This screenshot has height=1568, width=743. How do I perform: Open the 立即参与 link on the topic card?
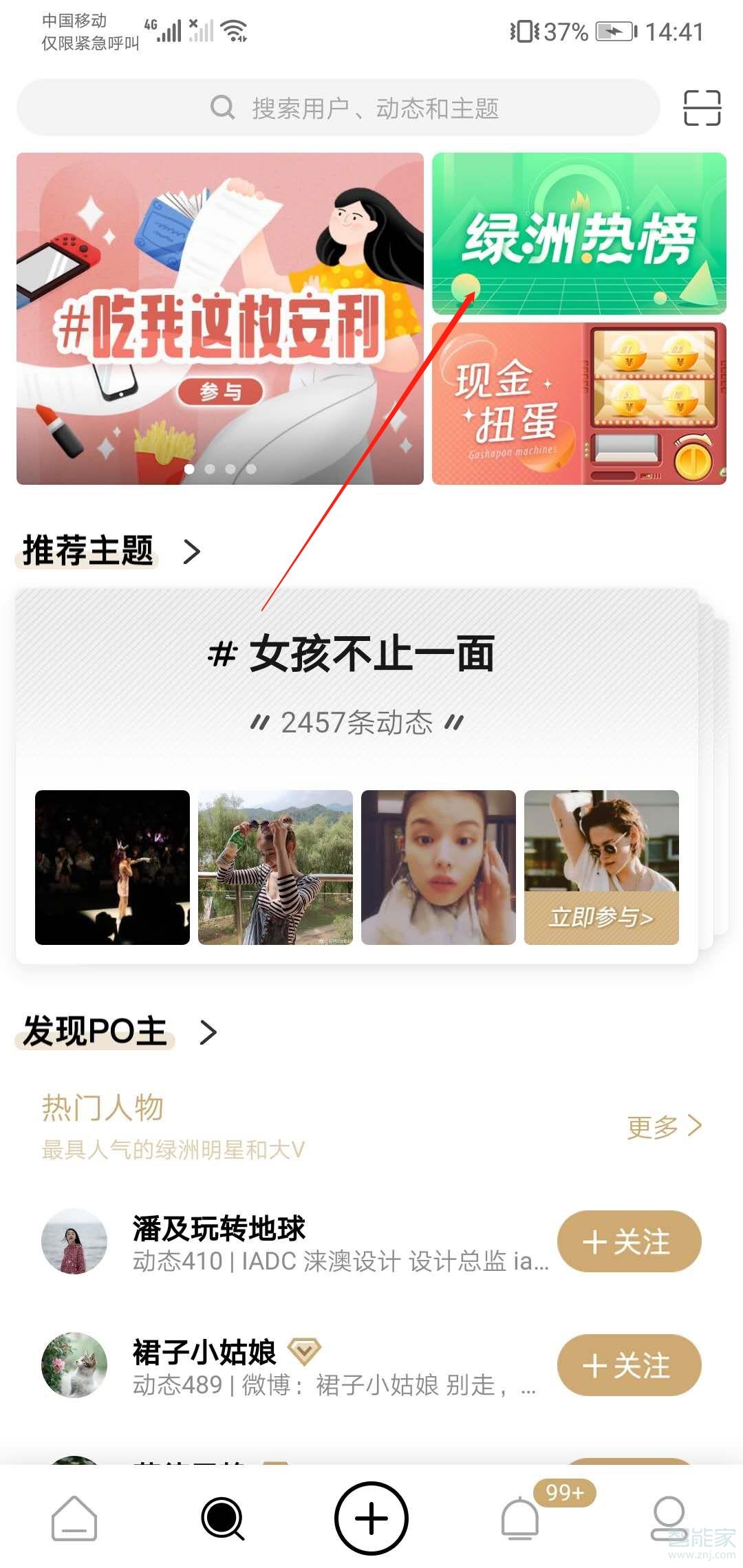[x=601, y=917]
